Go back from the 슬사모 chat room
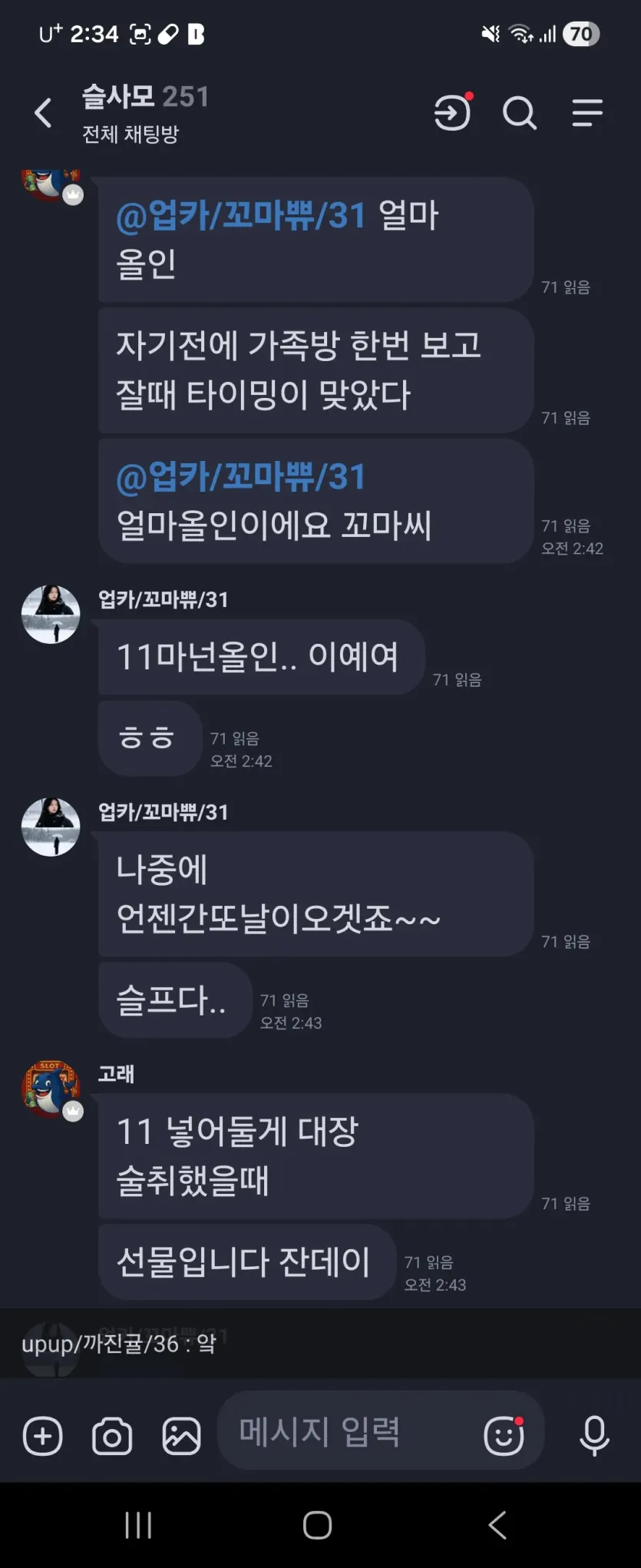This screenshot has height=1568, width=641. [x=44, y=113]
